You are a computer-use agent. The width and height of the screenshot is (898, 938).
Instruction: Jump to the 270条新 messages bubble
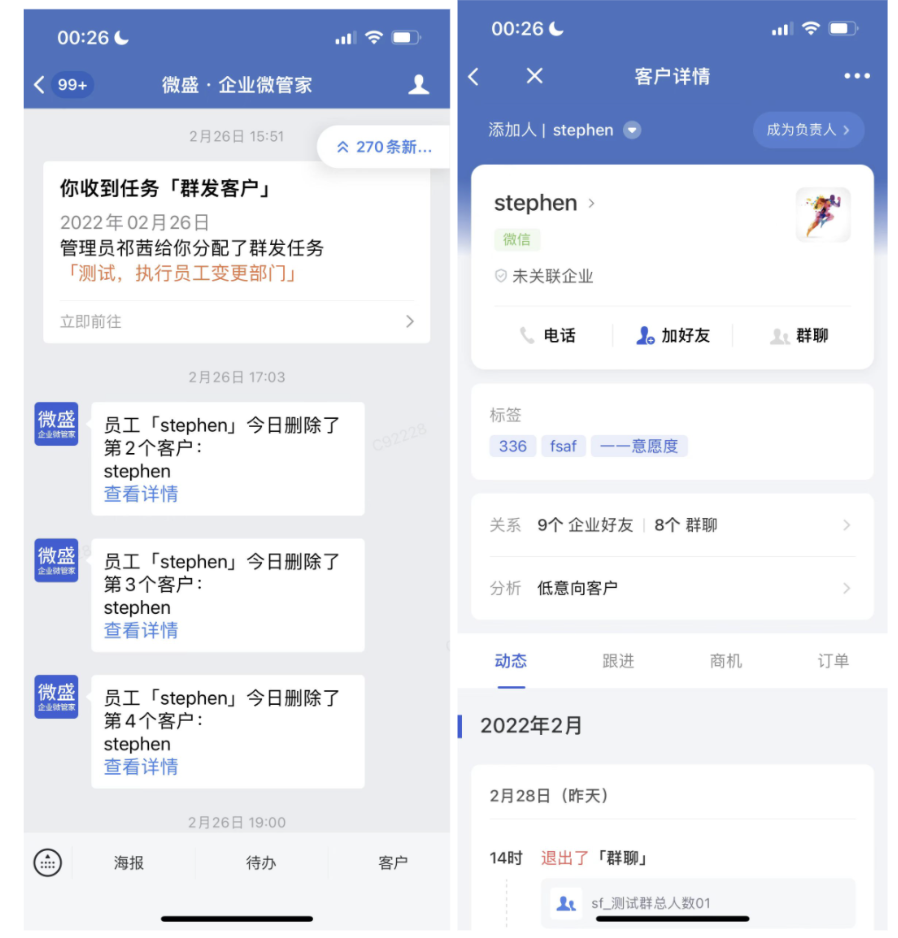pyautogui.click(x=384, y=147)
